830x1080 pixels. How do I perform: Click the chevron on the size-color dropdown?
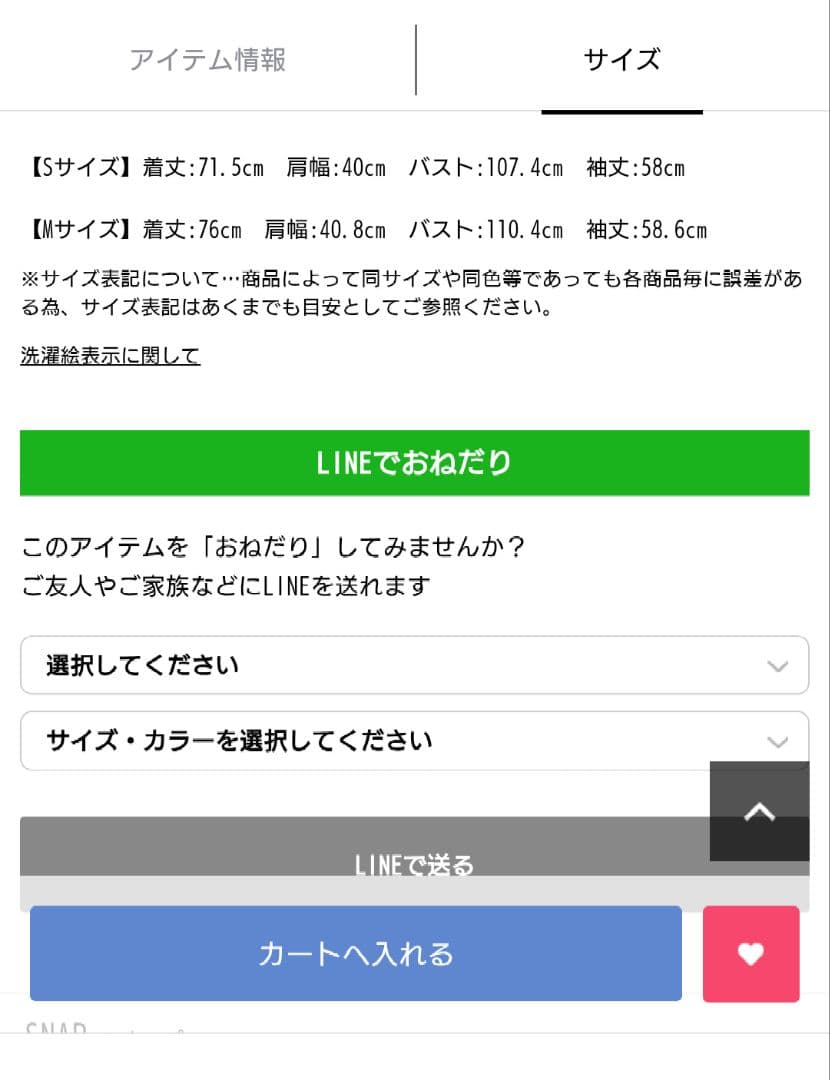point(779,741)
